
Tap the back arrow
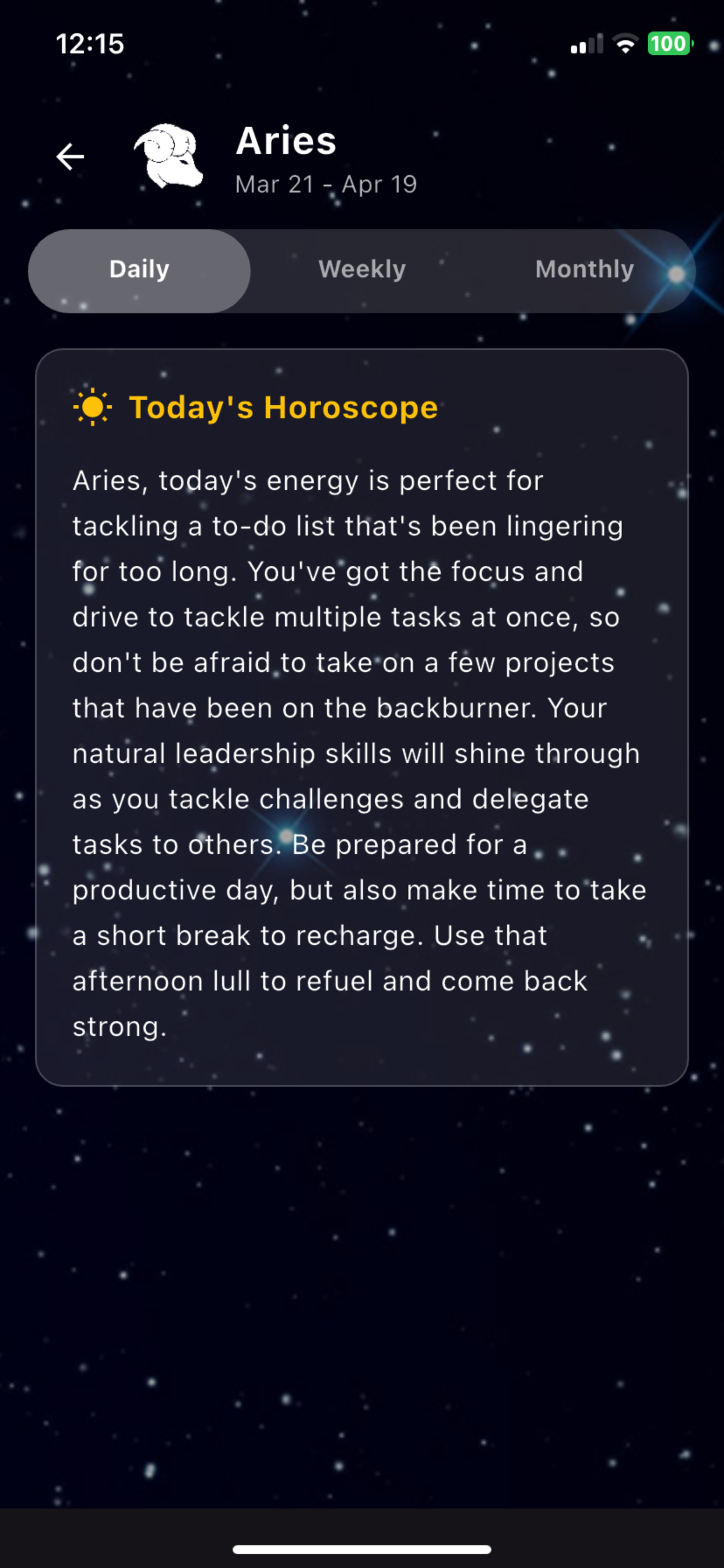(69, 156)
